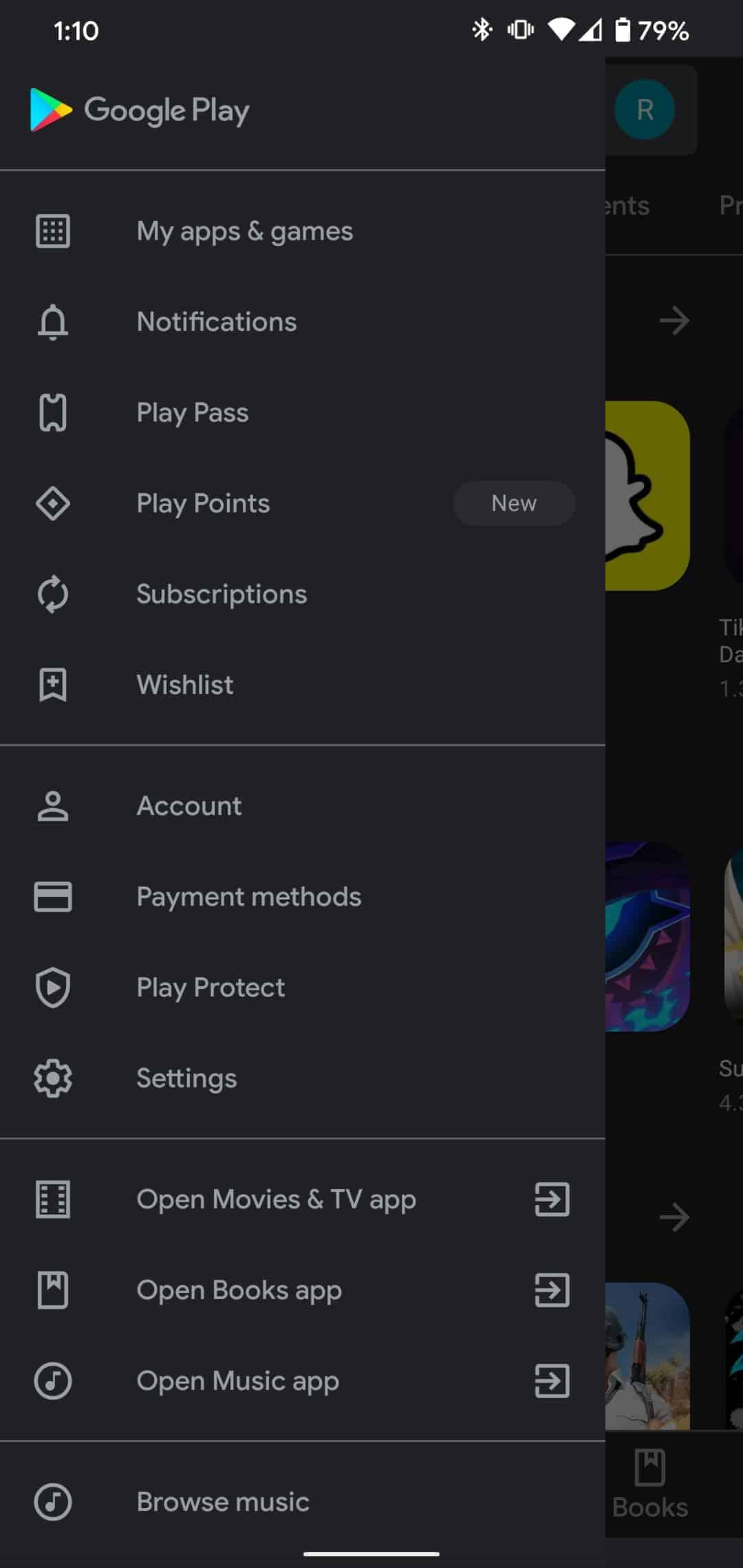Tap the Play Pass ticket icon

(53, 412)
